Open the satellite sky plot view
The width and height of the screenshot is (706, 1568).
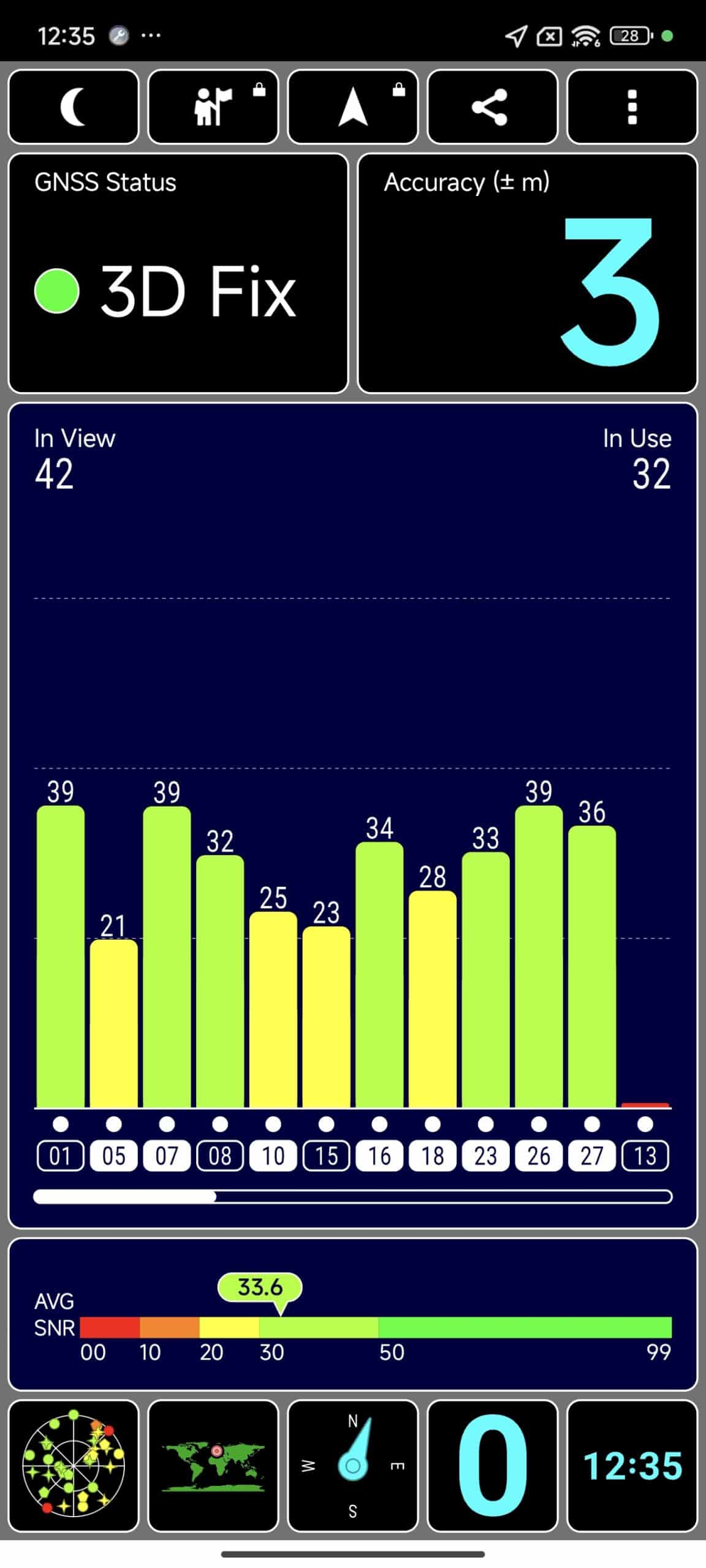pos(74,1466)
